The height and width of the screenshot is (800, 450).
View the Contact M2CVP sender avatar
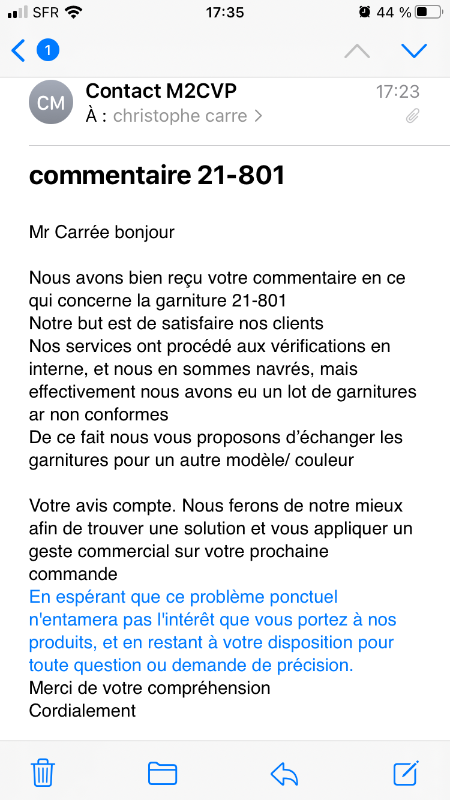pos(51,102)
